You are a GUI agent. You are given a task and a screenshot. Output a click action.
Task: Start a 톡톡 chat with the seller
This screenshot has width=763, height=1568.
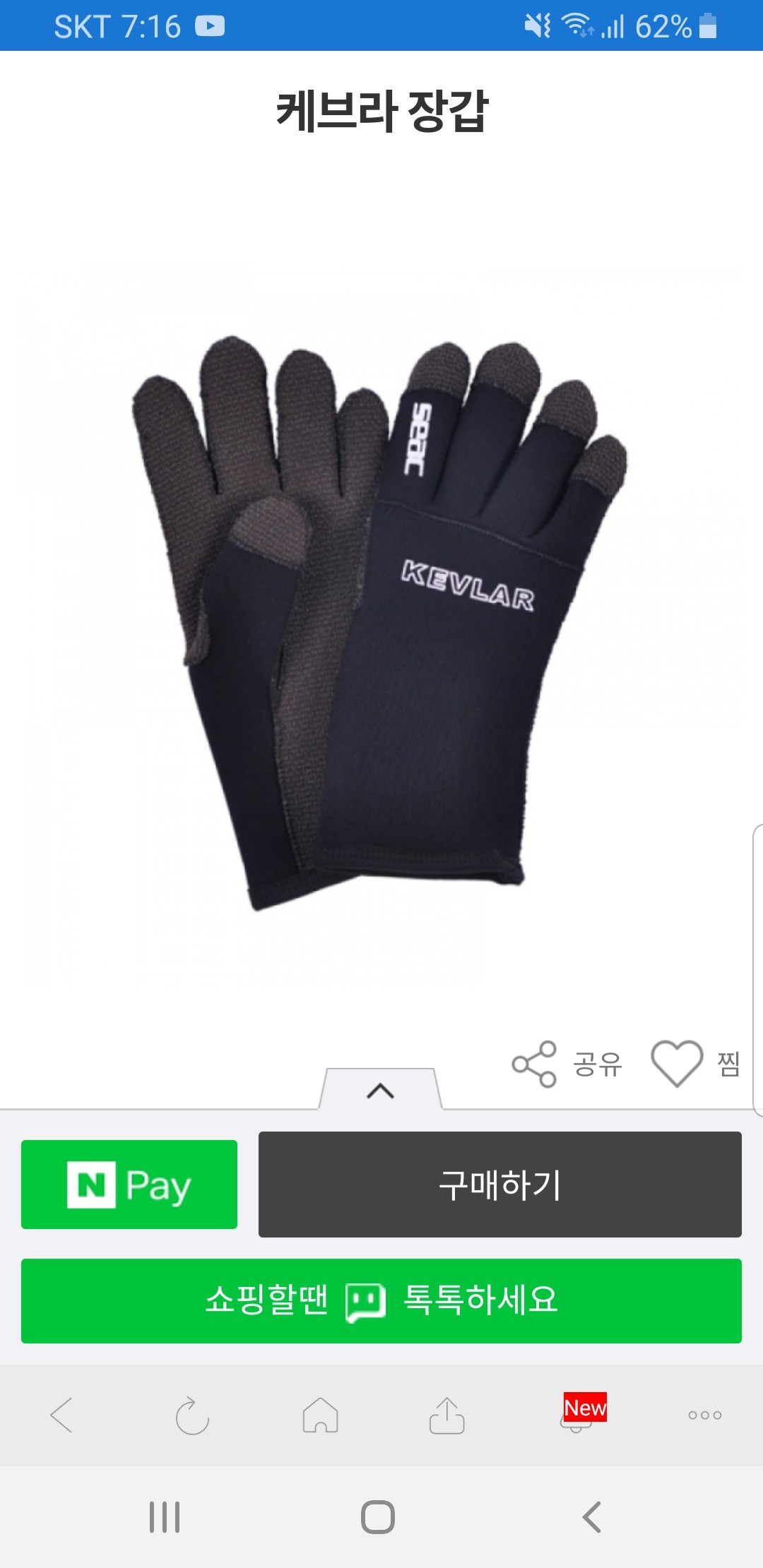[x=381, y=1300]
